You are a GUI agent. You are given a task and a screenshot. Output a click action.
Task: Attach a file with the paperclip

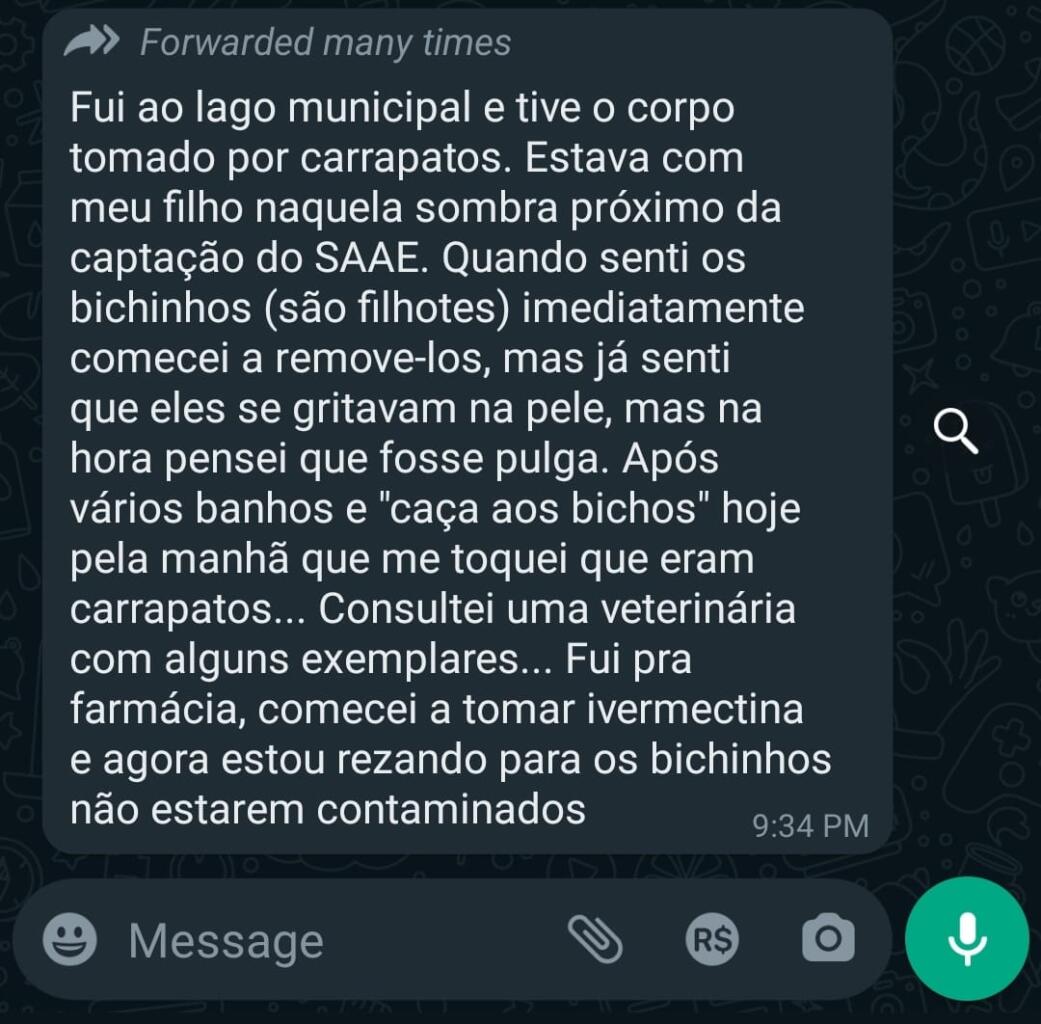595,939
